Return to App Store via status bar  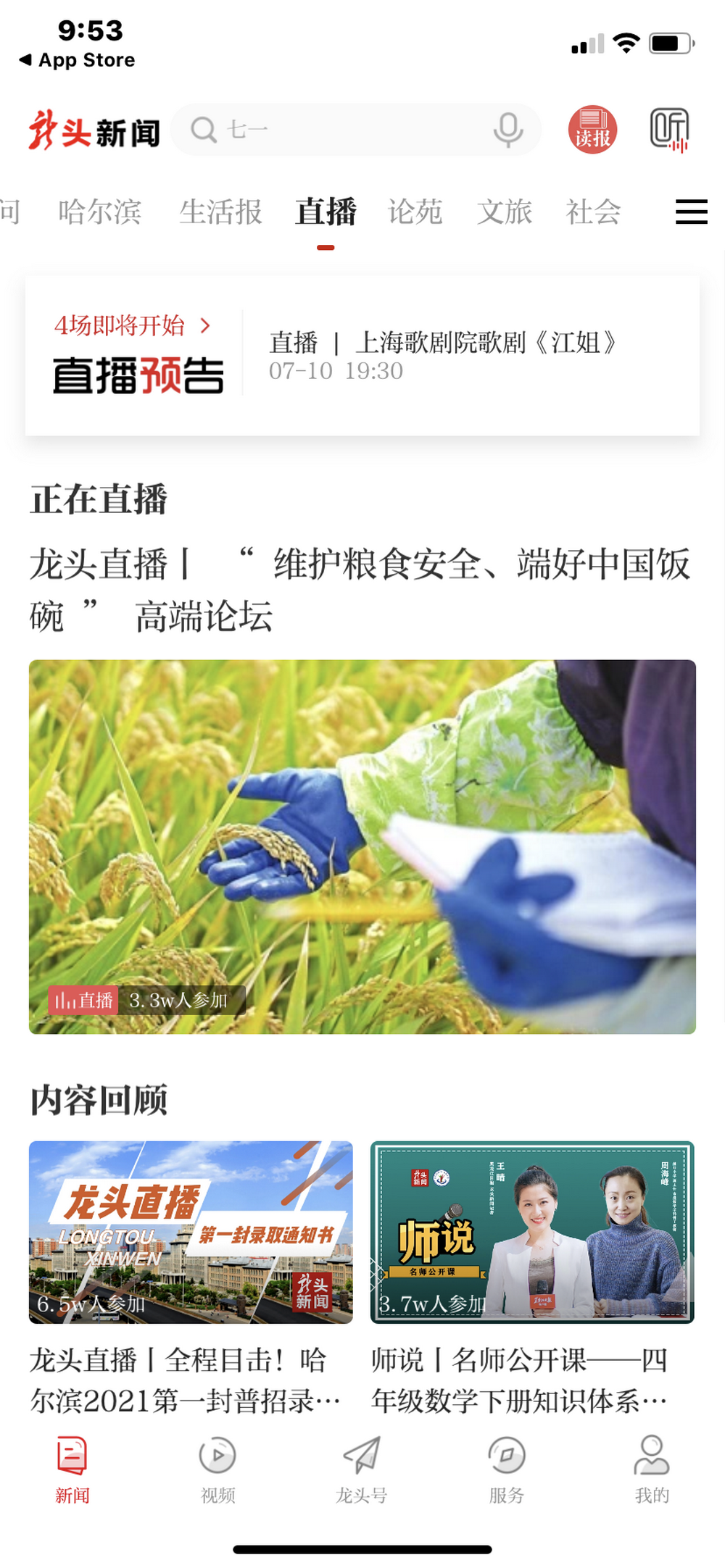[x=77, y=60]
